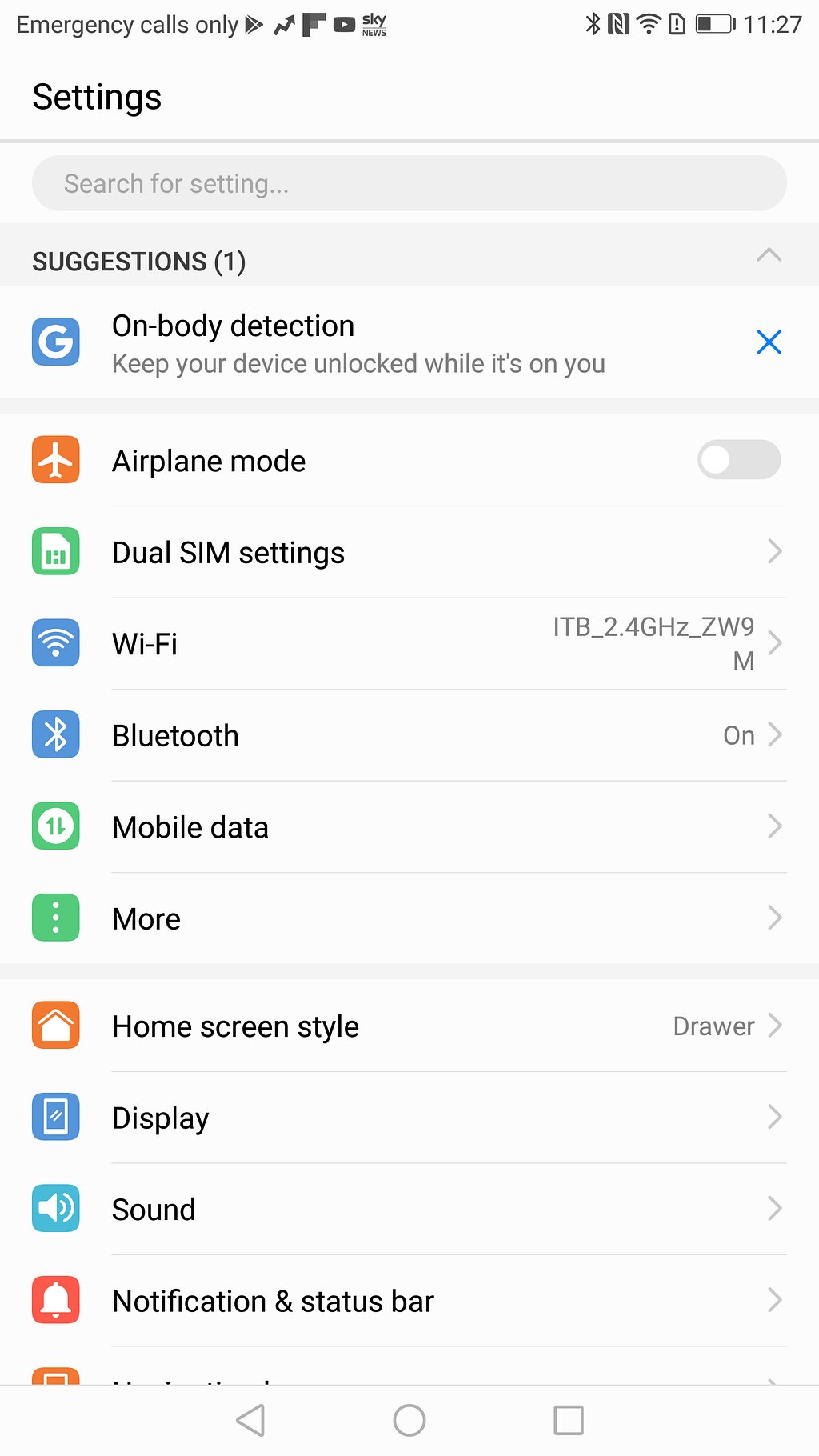The width and height of the screenshot is (819, 1456).
Task: Tap the Search for setting field
Action: [409, 183]
